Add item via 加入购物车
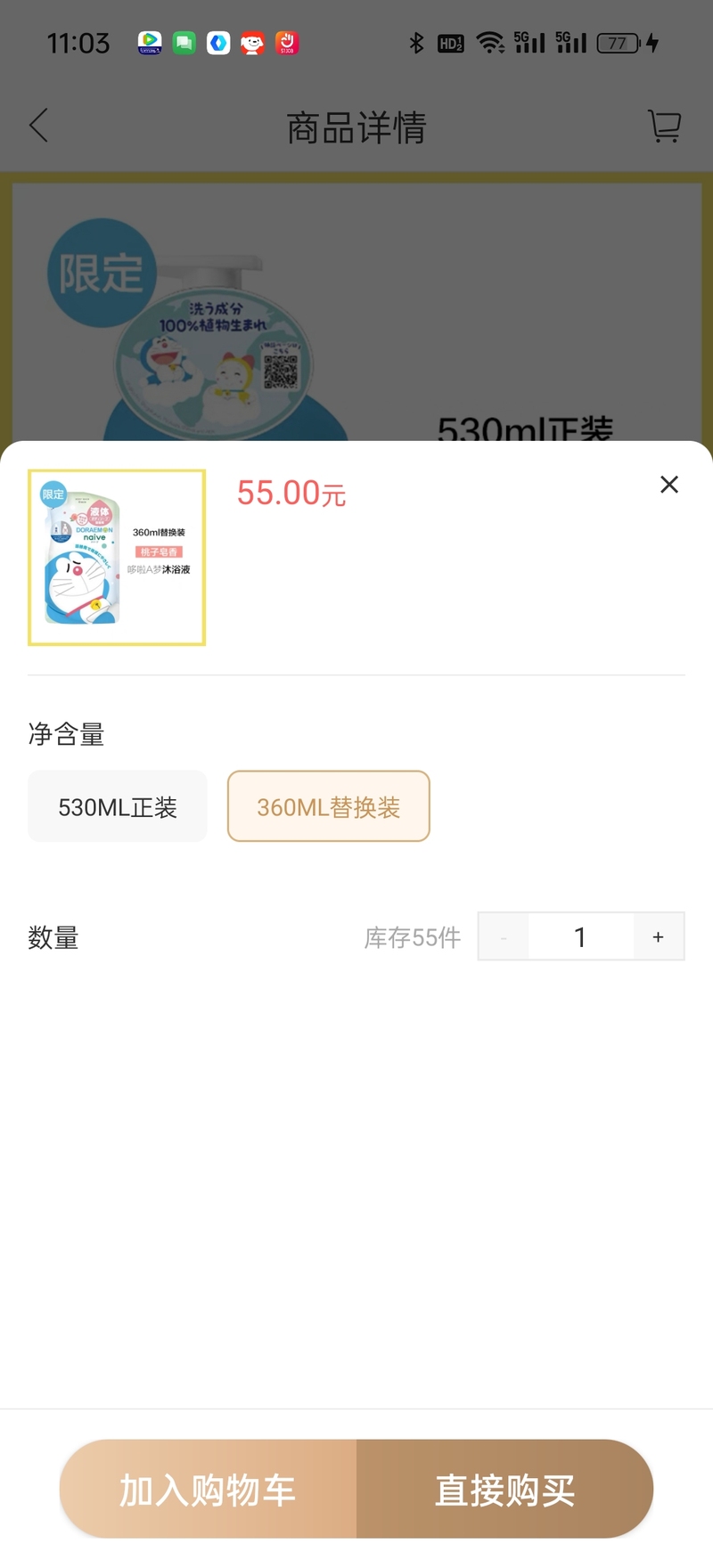 coord(208,1490)
